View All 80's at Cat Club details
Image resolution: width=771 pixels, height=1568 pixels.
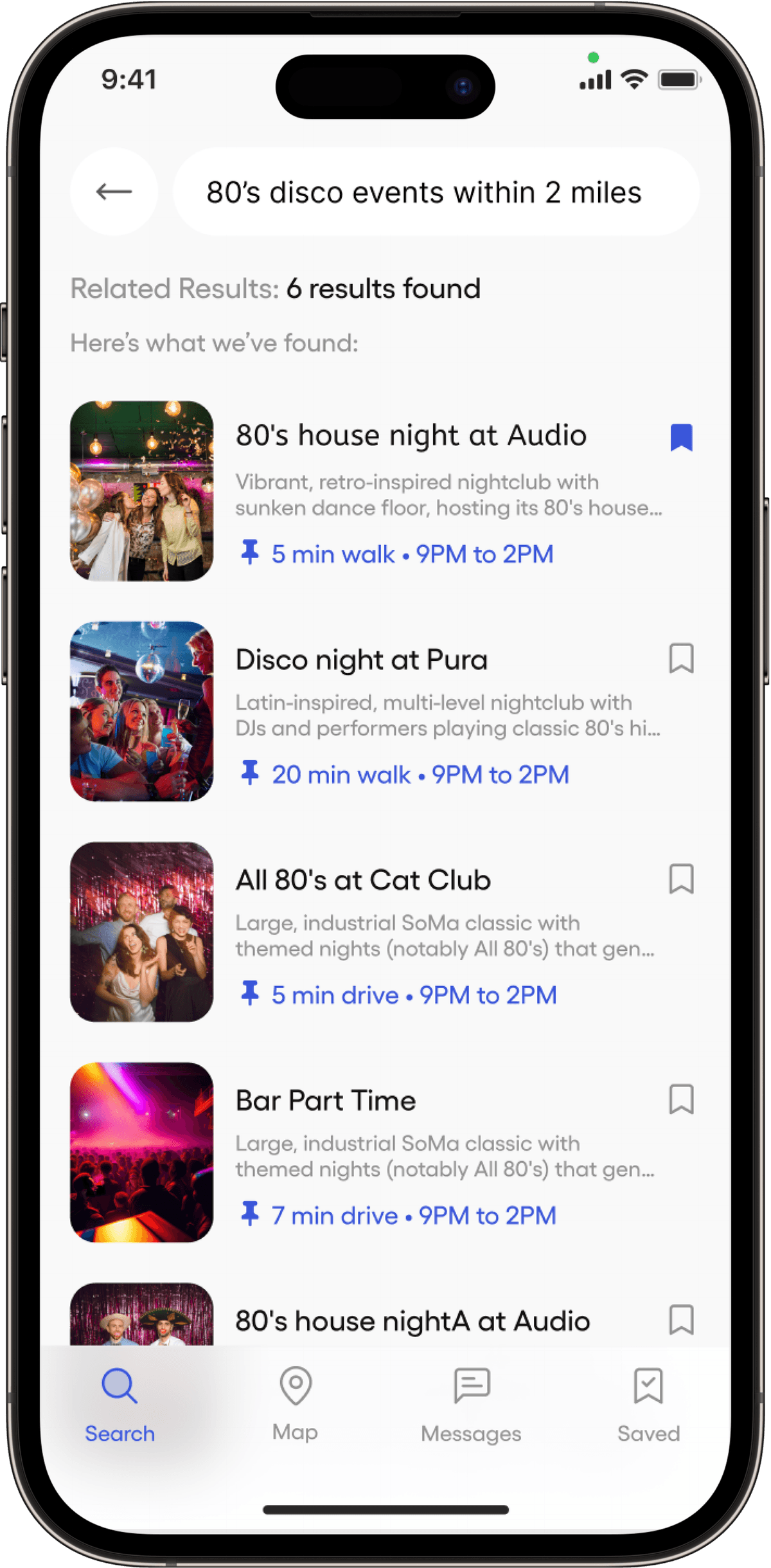[363, 881]
